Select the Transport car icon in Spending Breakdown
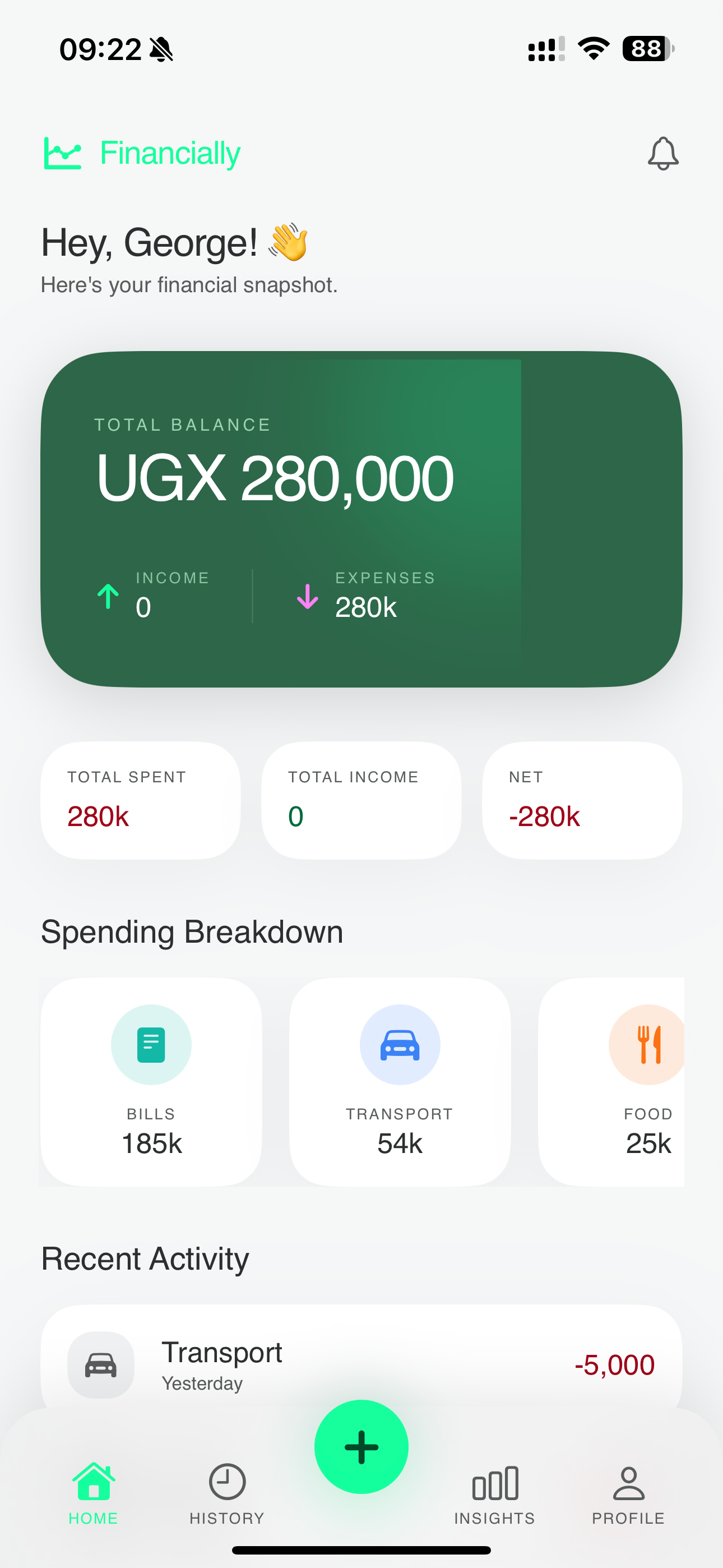The height and width of the screenshot is (1568, 723). (399, 1044)
